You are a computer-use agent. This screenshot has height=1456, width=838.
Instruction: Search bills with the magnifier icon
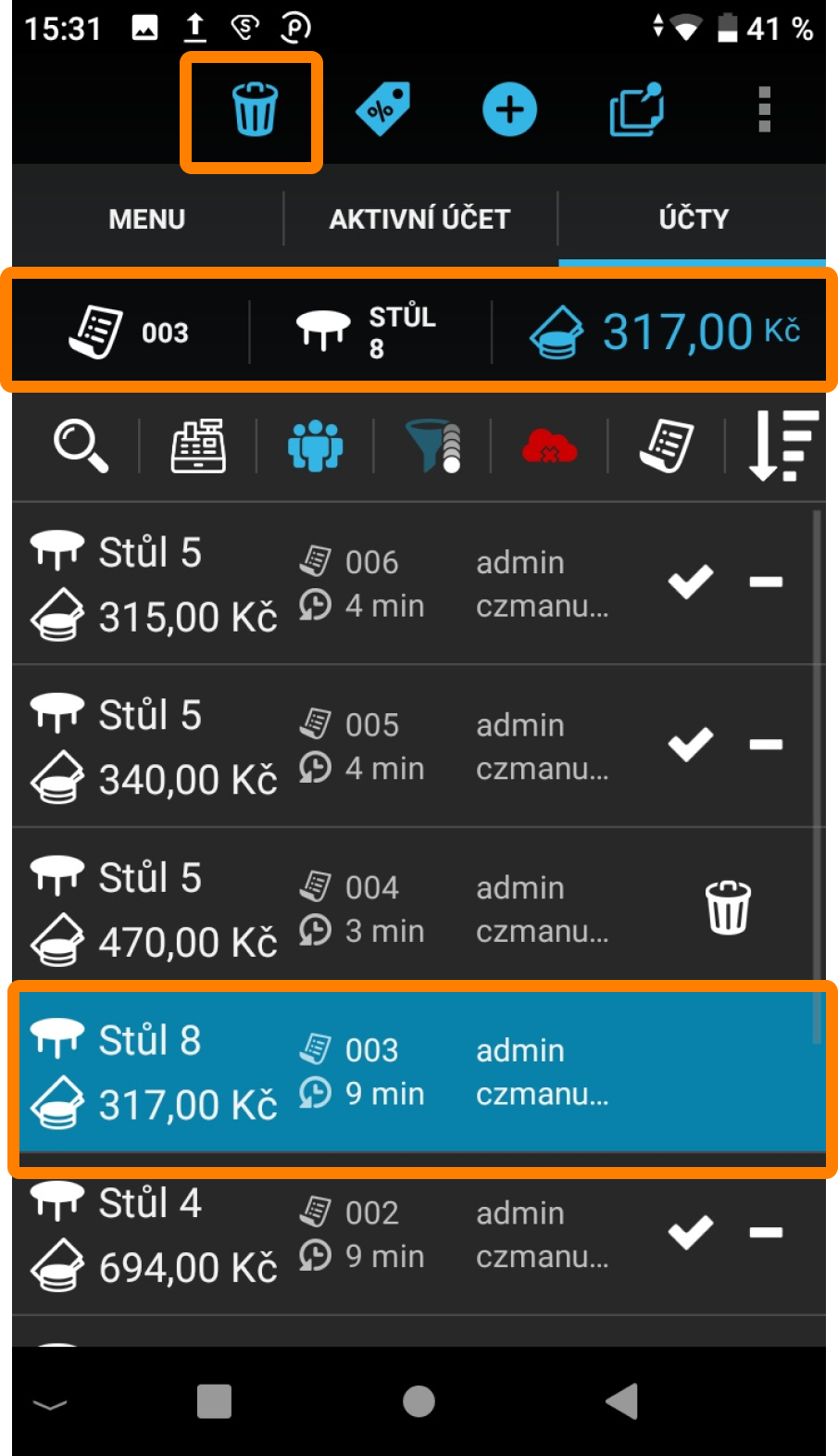coord(81,446)
